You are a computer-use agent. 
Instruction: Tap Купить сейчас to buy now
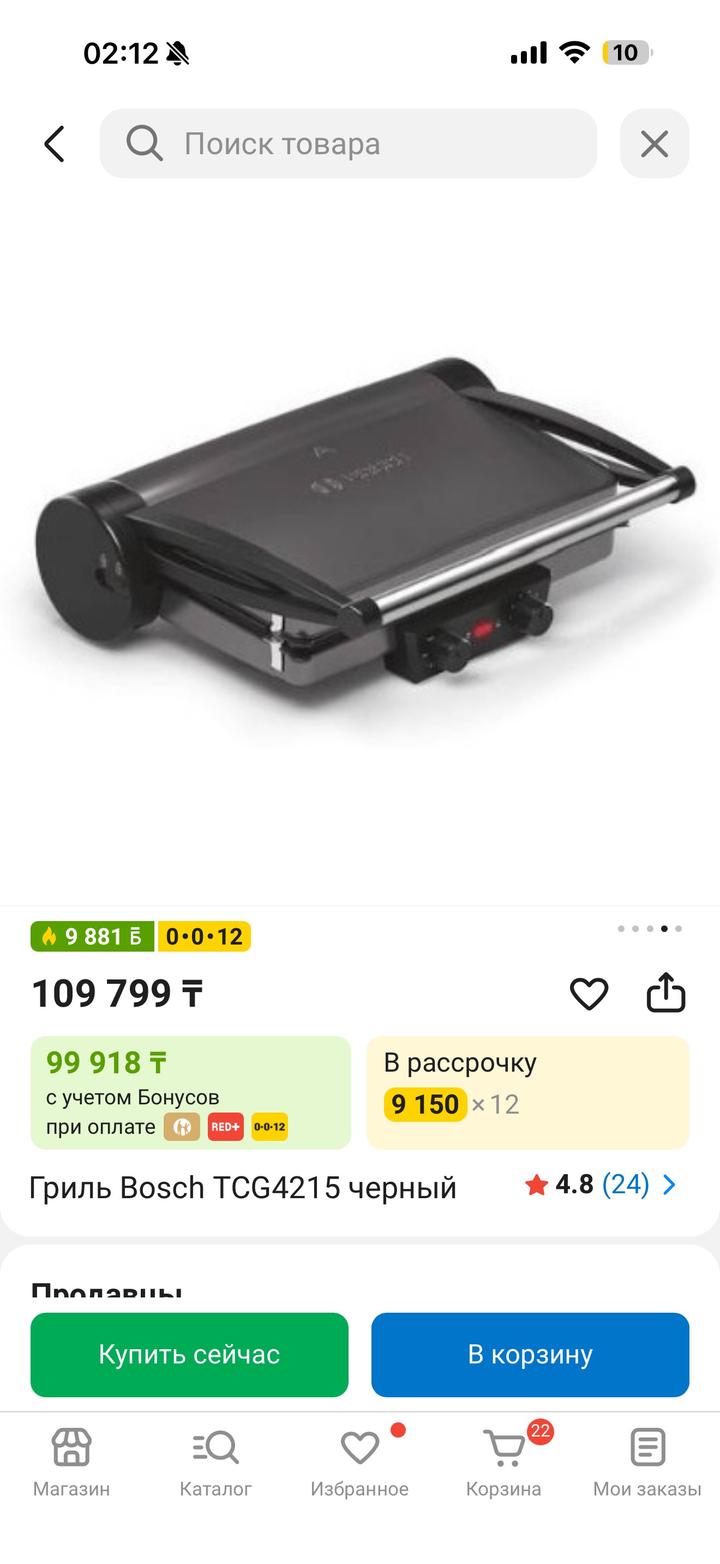(x=189, y=1354)
